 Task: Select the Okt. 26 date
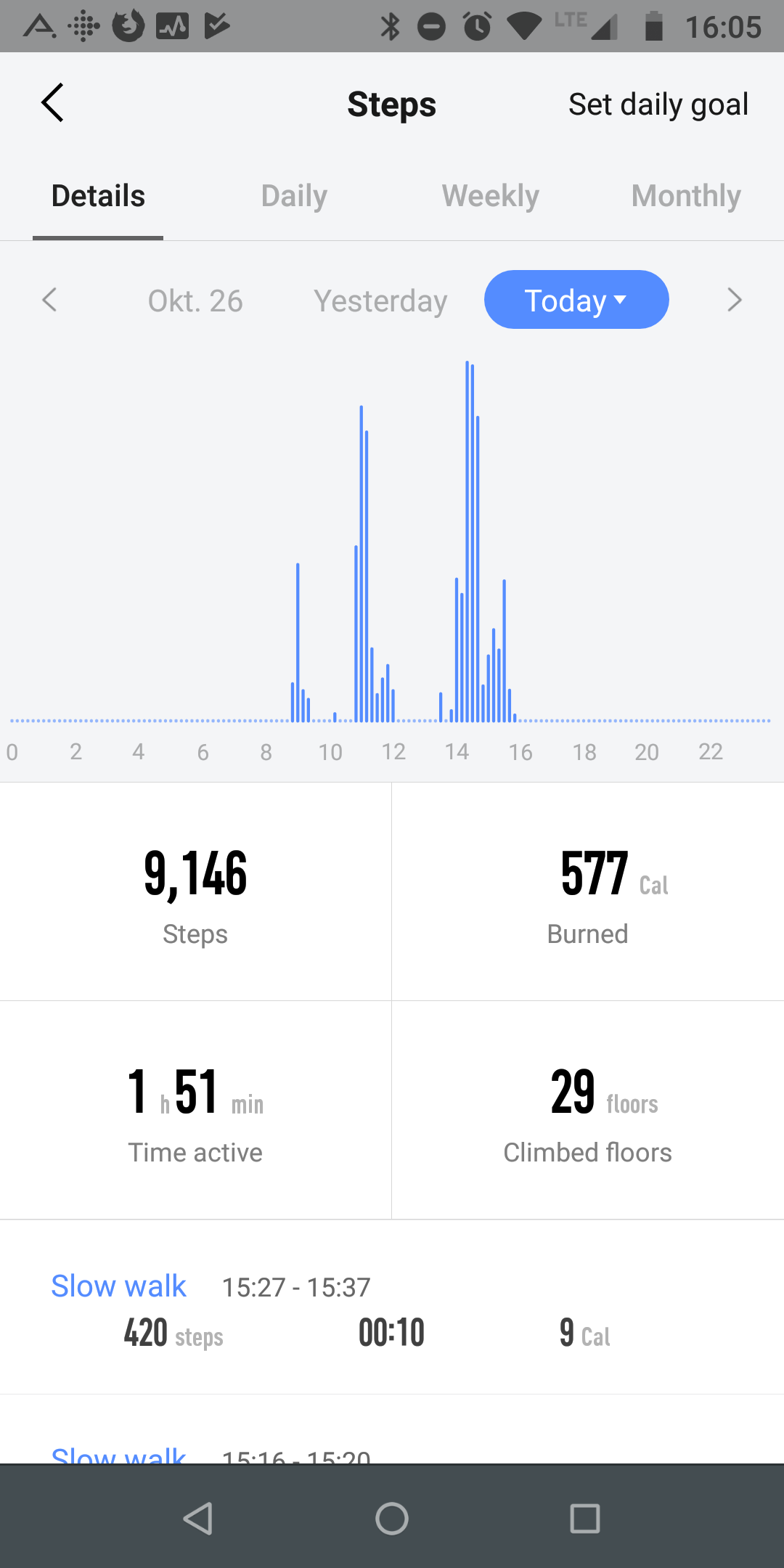click(x=195, y=301)
